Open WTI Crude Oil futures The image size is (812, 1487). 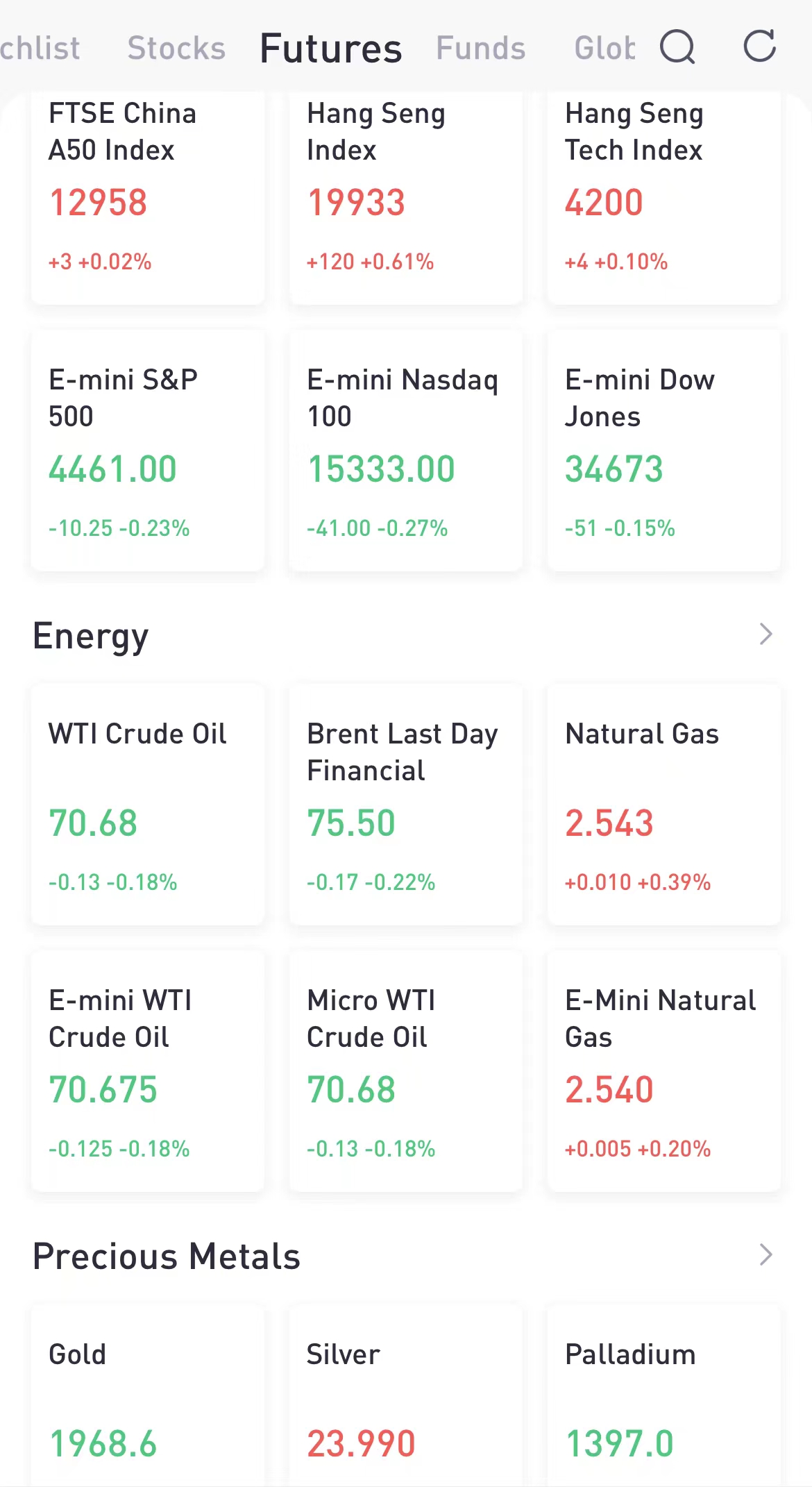click(148, 805)
